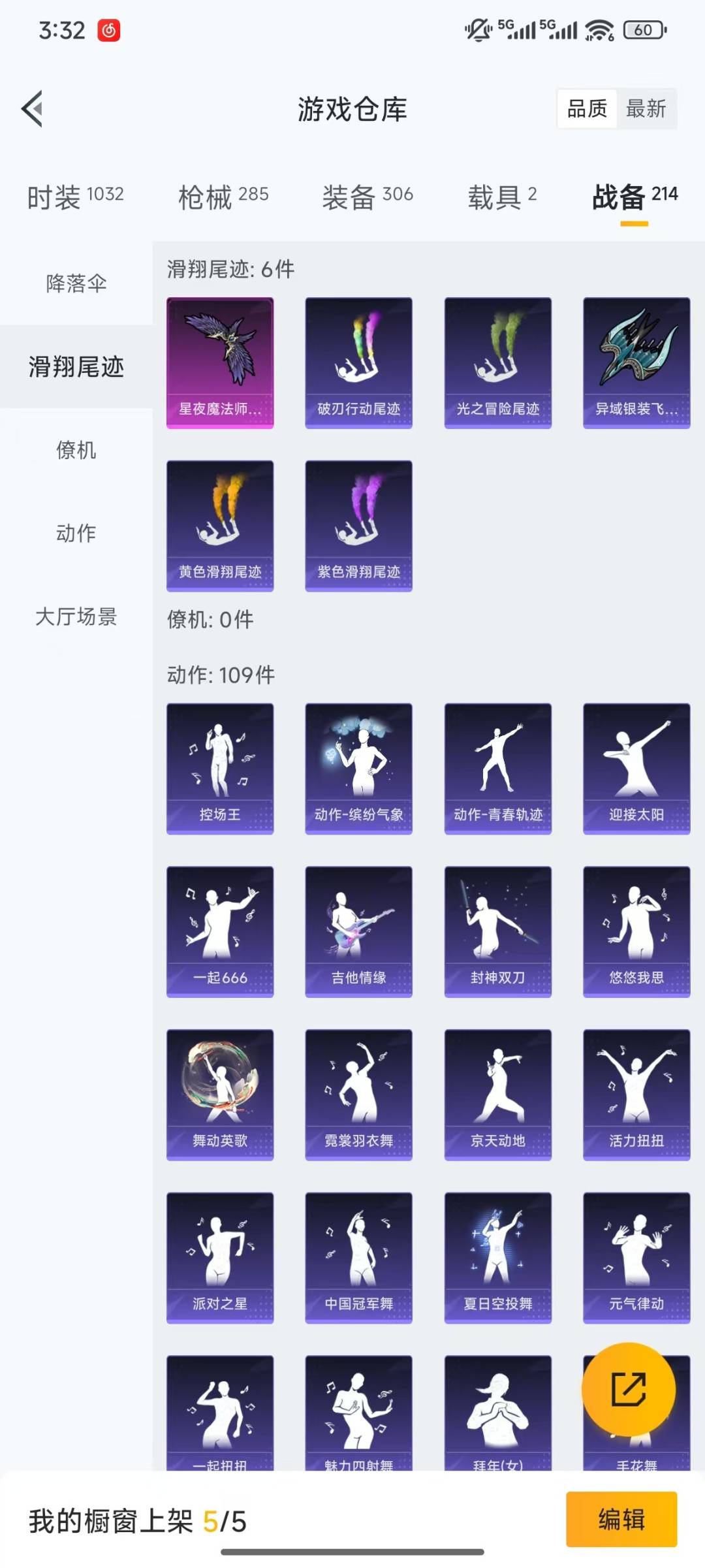Open the 舞动英歌 action item
Screen dimensions: 705x1568
point(220,1095)
